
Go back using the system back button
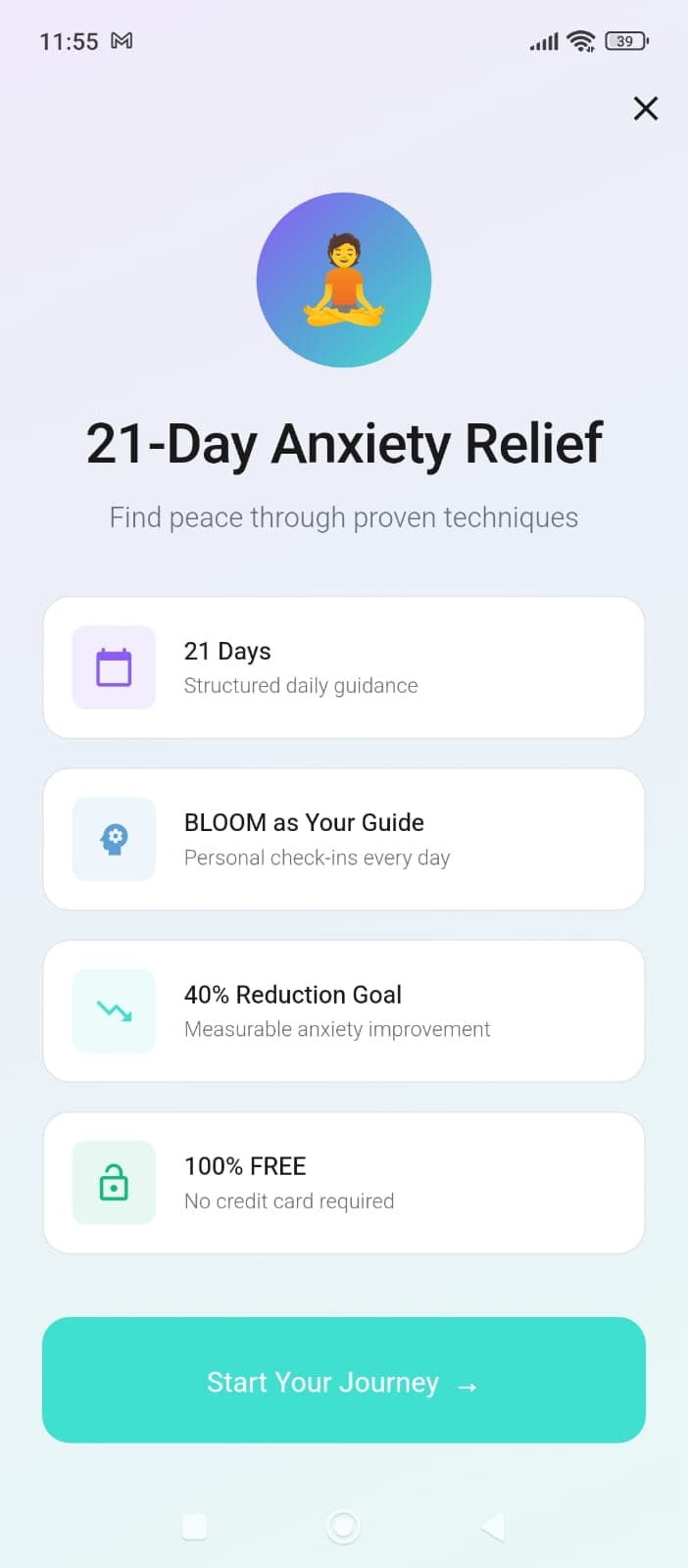tap(492, 1526)
